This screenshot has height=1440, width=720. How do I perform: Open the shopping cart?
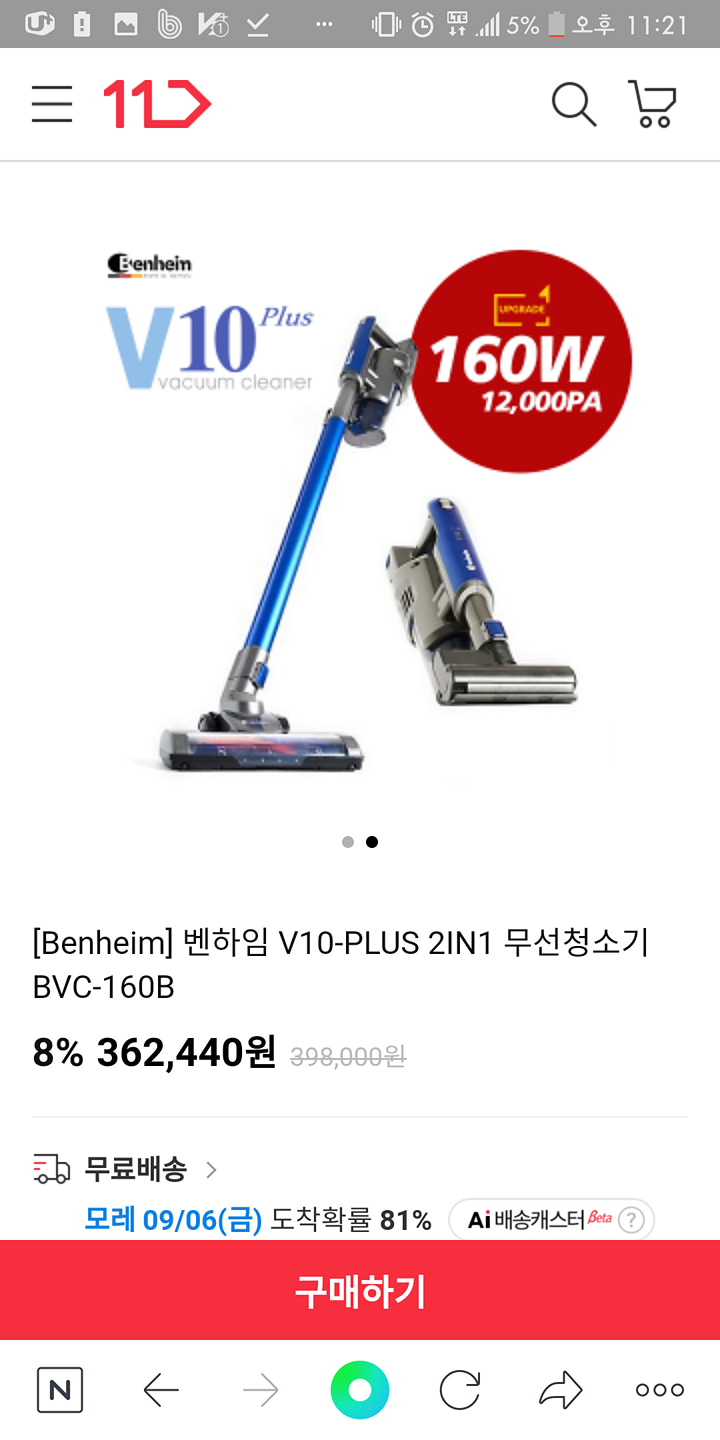pyautogui.click(x=652, y=104)
